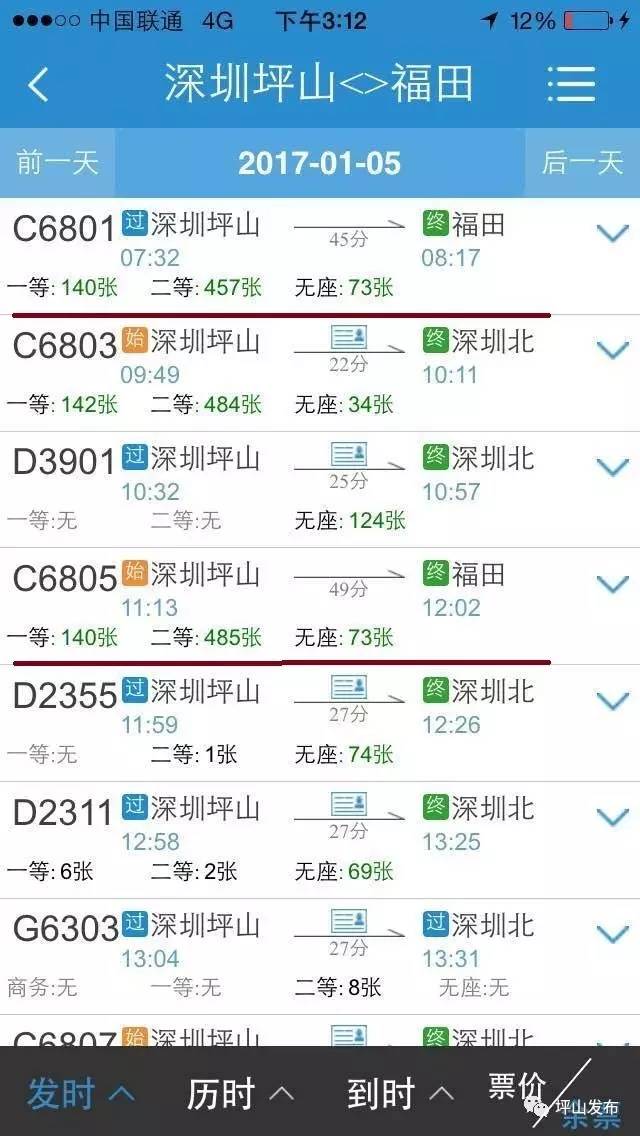
Task: View stops icon for train C6803
Action: [x=348, y=337]
